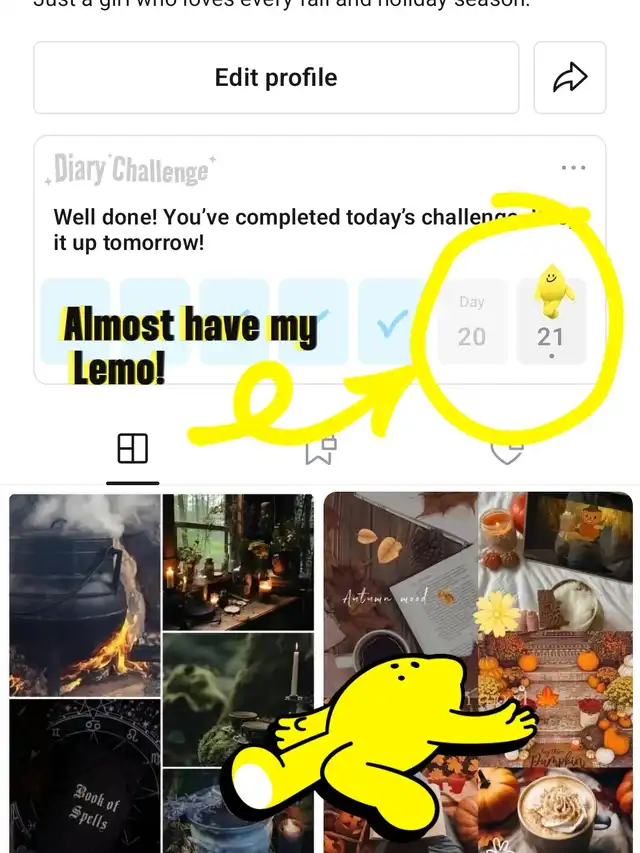Share this profile via the arrow icon
This screenshot has width=640, height=853.
(x=570, y=78)
